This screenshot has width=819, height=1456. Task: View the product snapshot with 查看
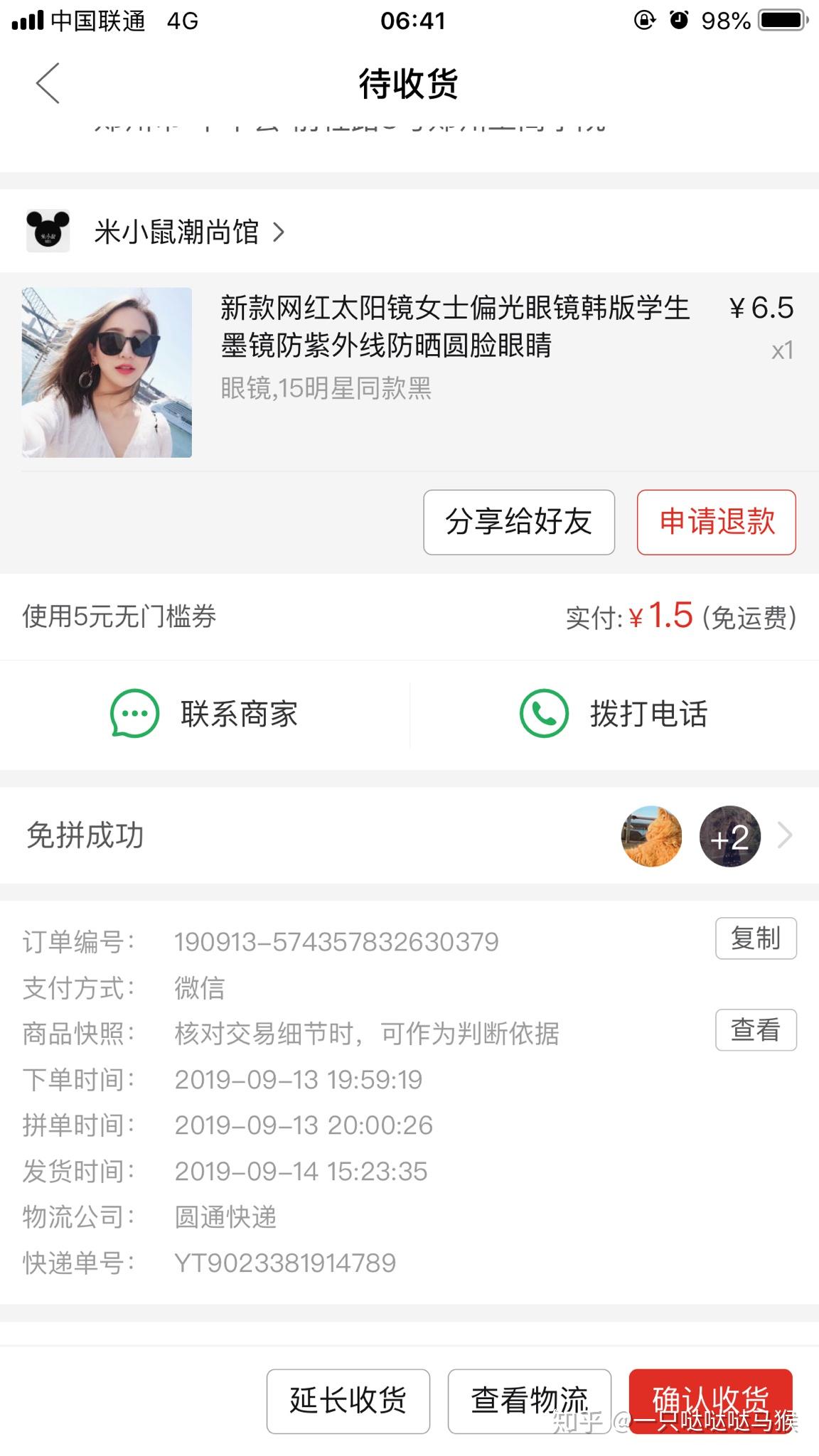click(x=755, y=1029)
